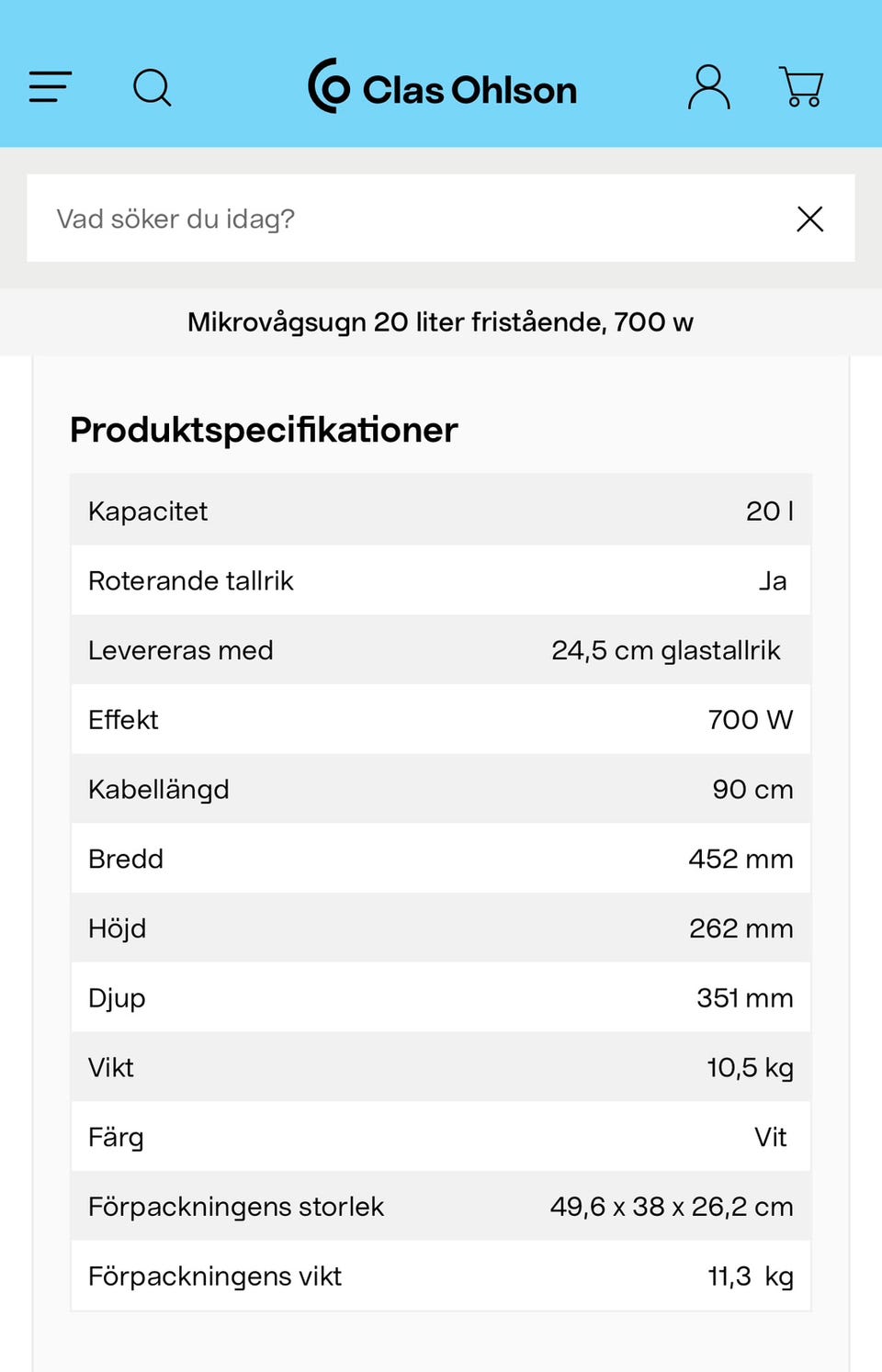Click the 'Produktspecifikationer' heading
The image size is (882, 1372).
coord(264,429)
